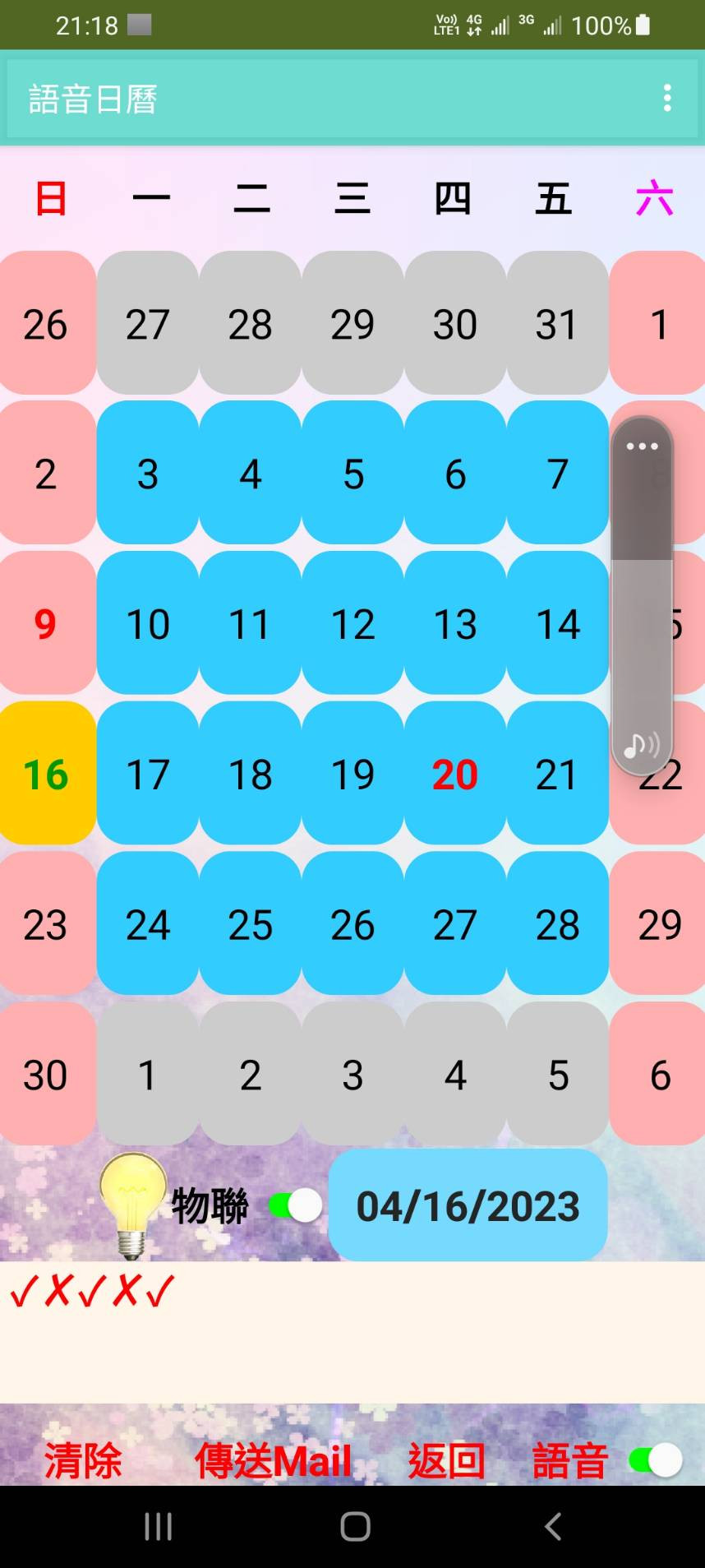This screenshot has width=705, height=1568.
Task: Select the red date 20
Action: click(x=455, y=774)
